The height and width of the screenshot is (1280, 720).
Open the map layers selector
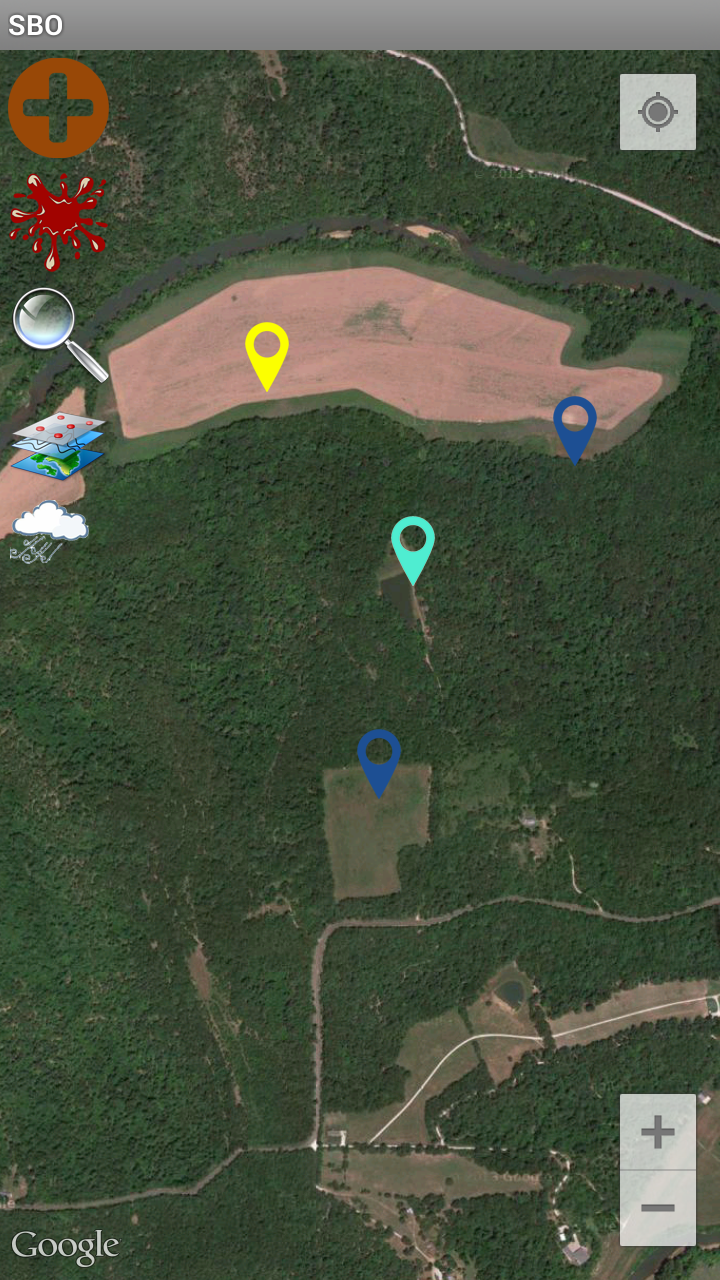click(x=58, y=446)
